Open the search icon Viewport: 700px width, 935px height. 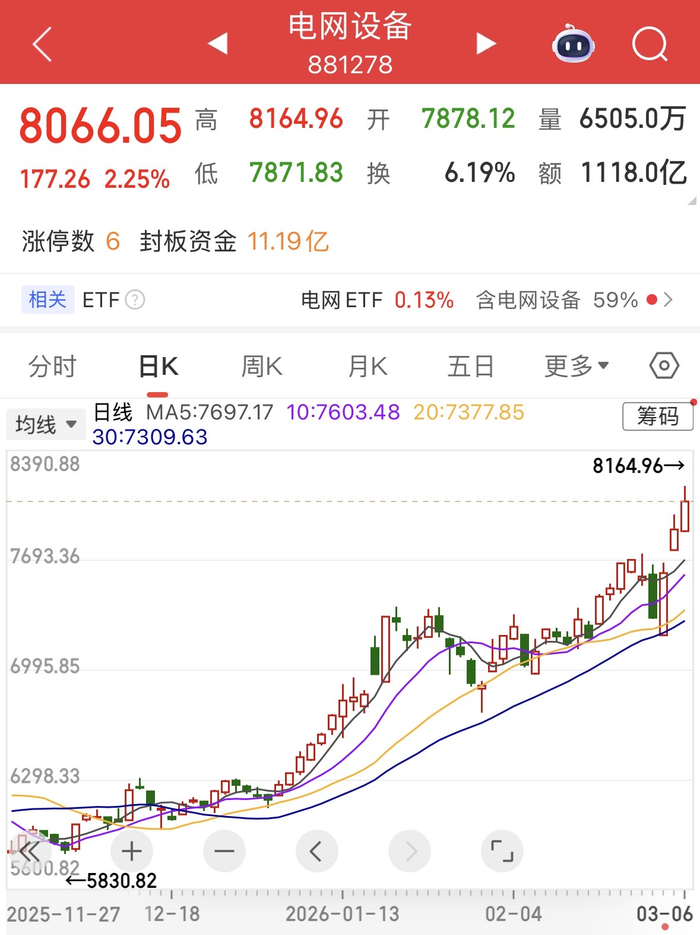pos(650,43)
